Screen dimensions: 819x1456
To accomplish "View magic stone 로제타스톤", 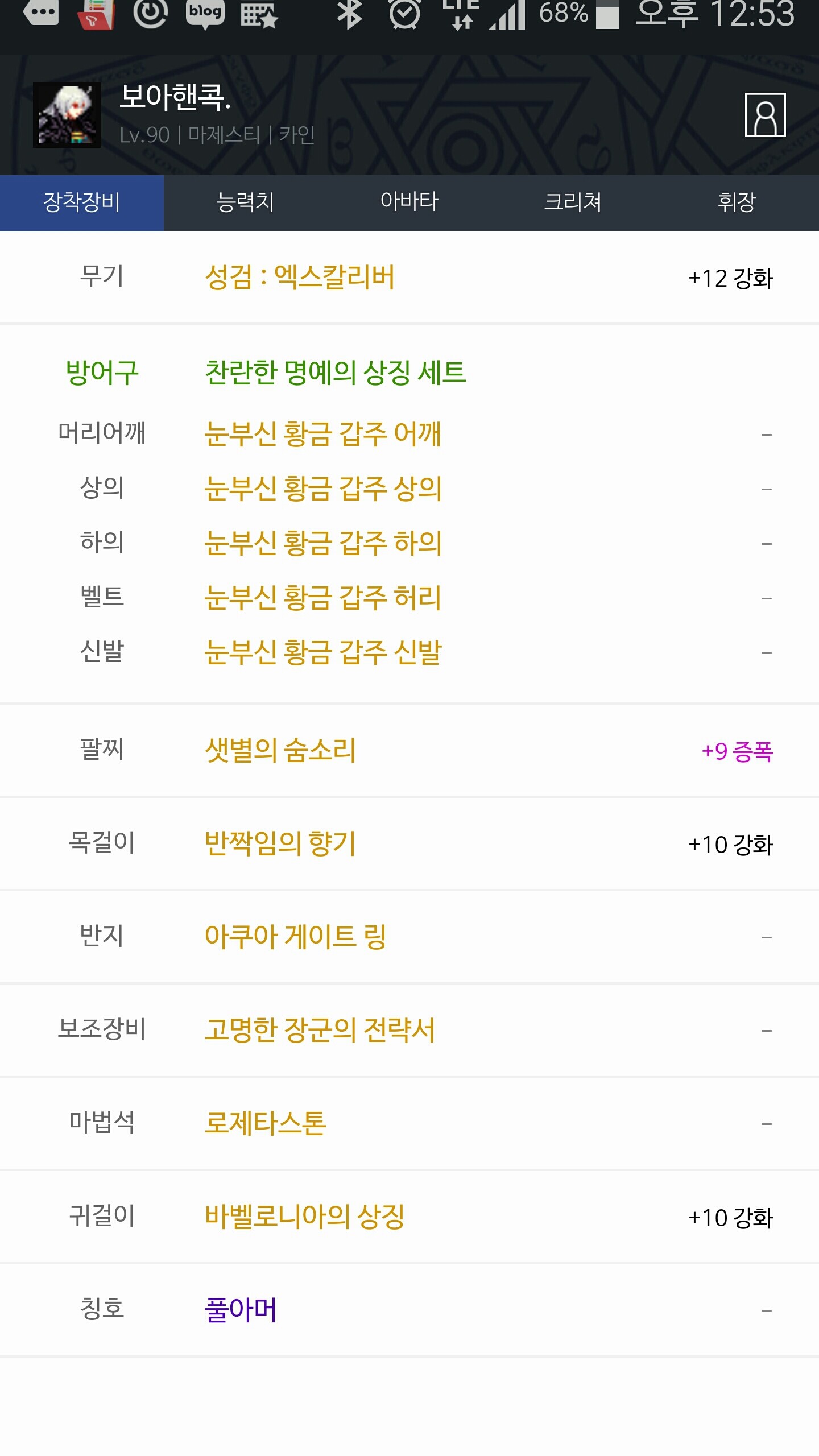I will point(266,1123).
